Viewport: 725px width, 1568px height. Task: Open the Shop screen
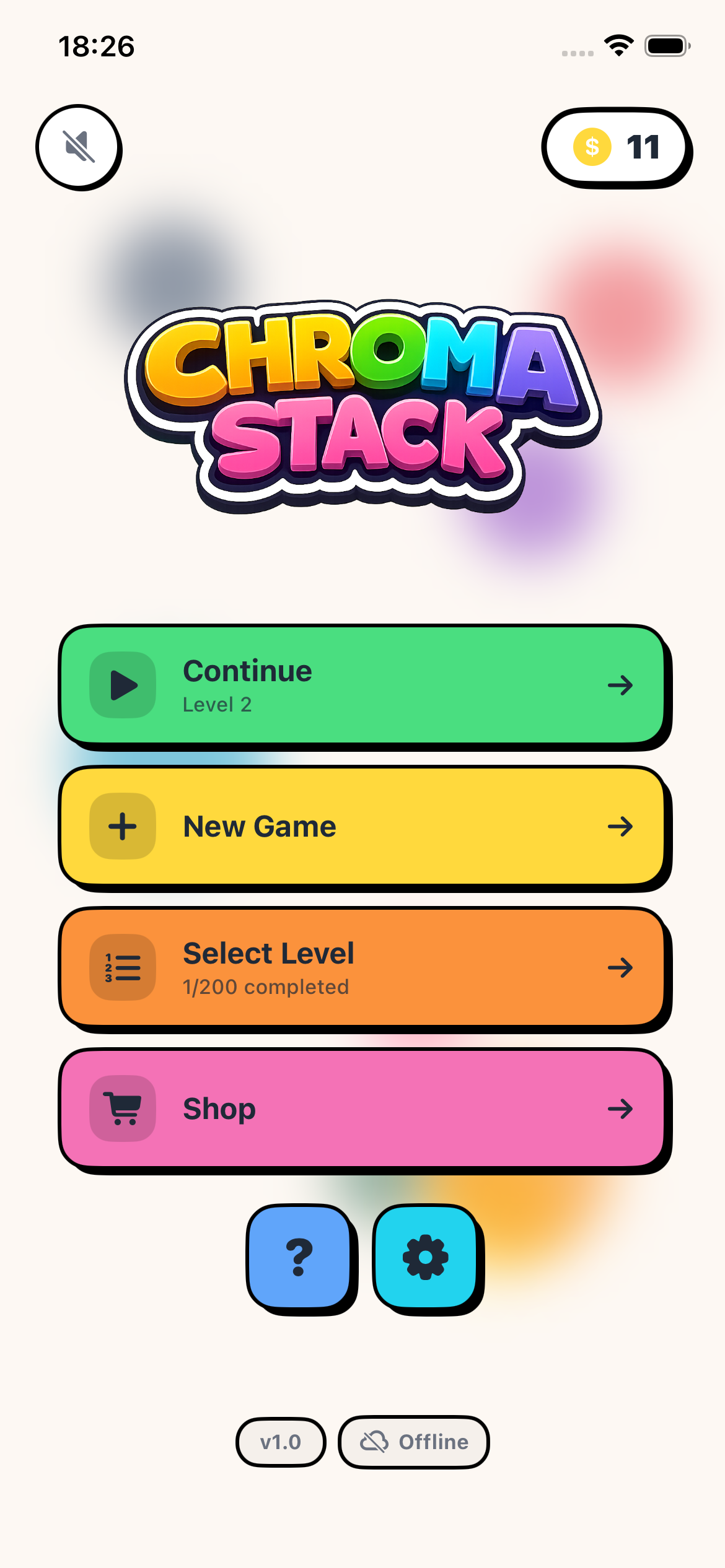pyautogui.click(x=362, y=1108)
